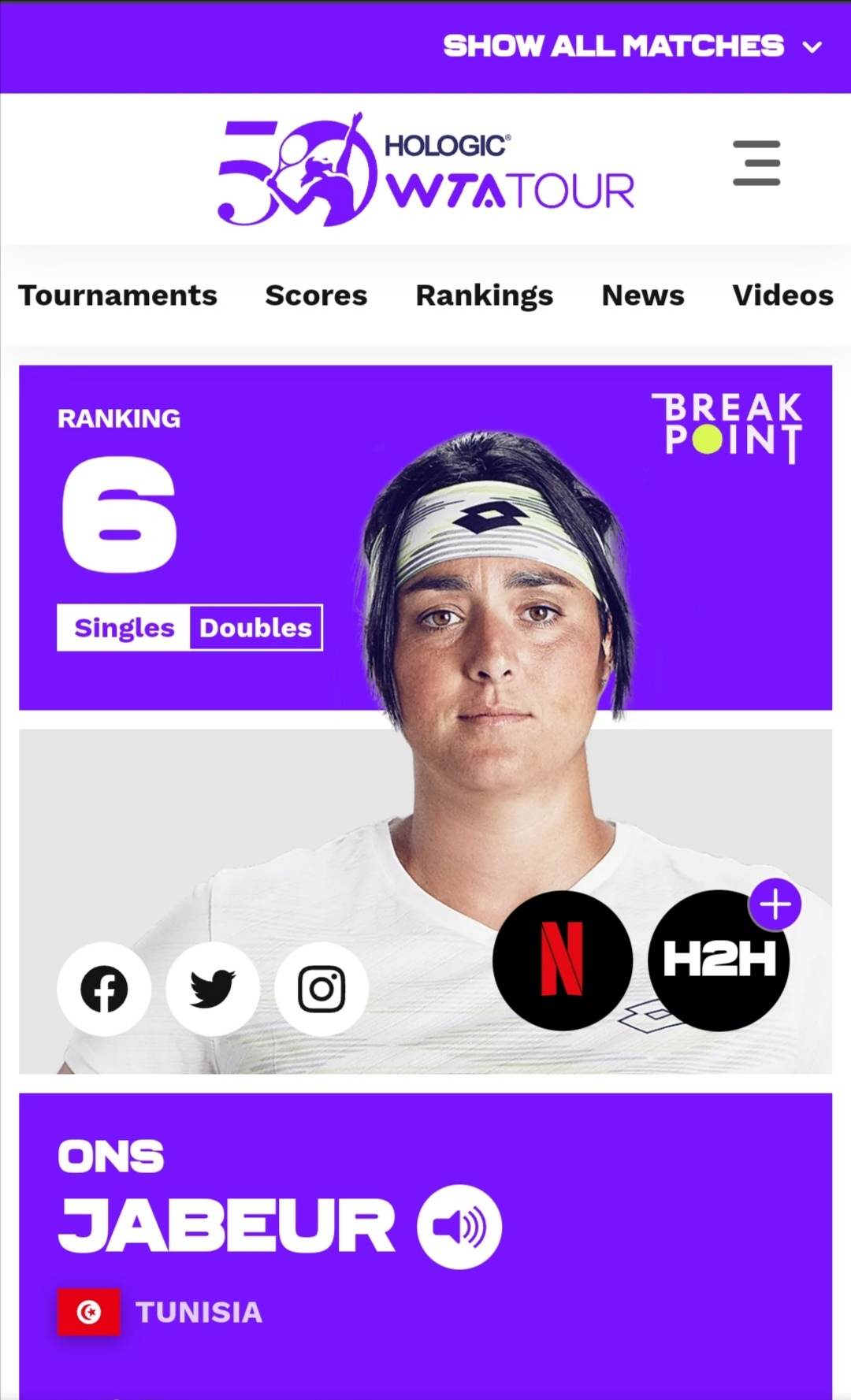
Task: Open the player's Facebook page
Action: 104,989
